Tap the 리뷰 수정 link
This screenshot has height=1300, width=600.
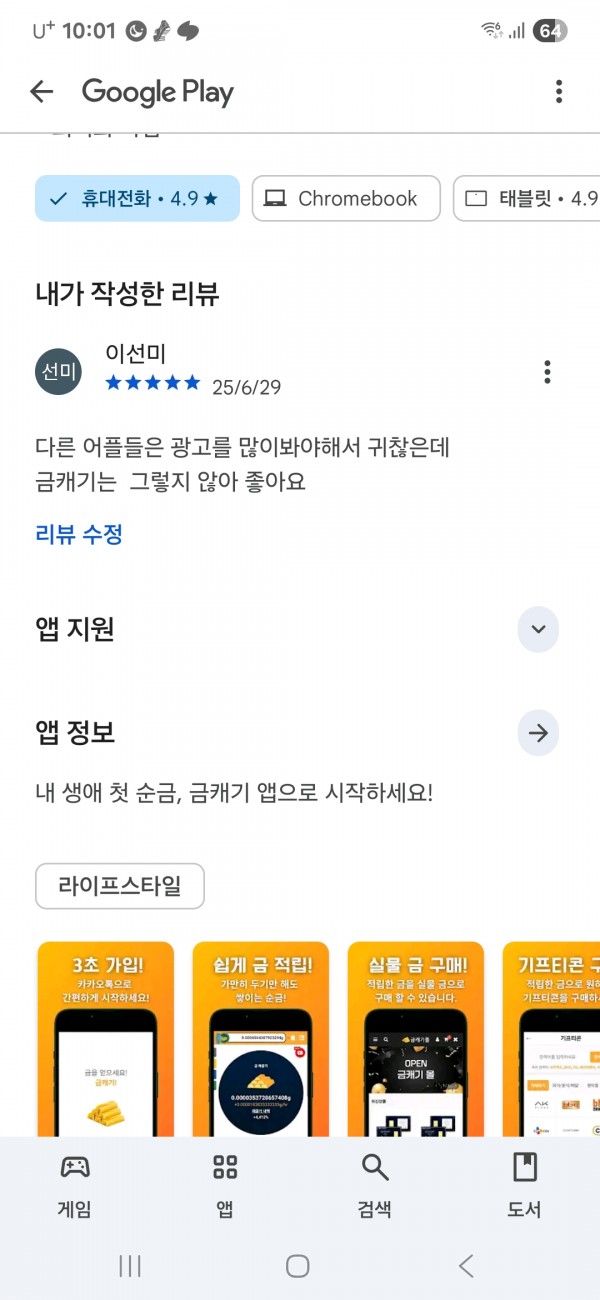pos(79,534)
